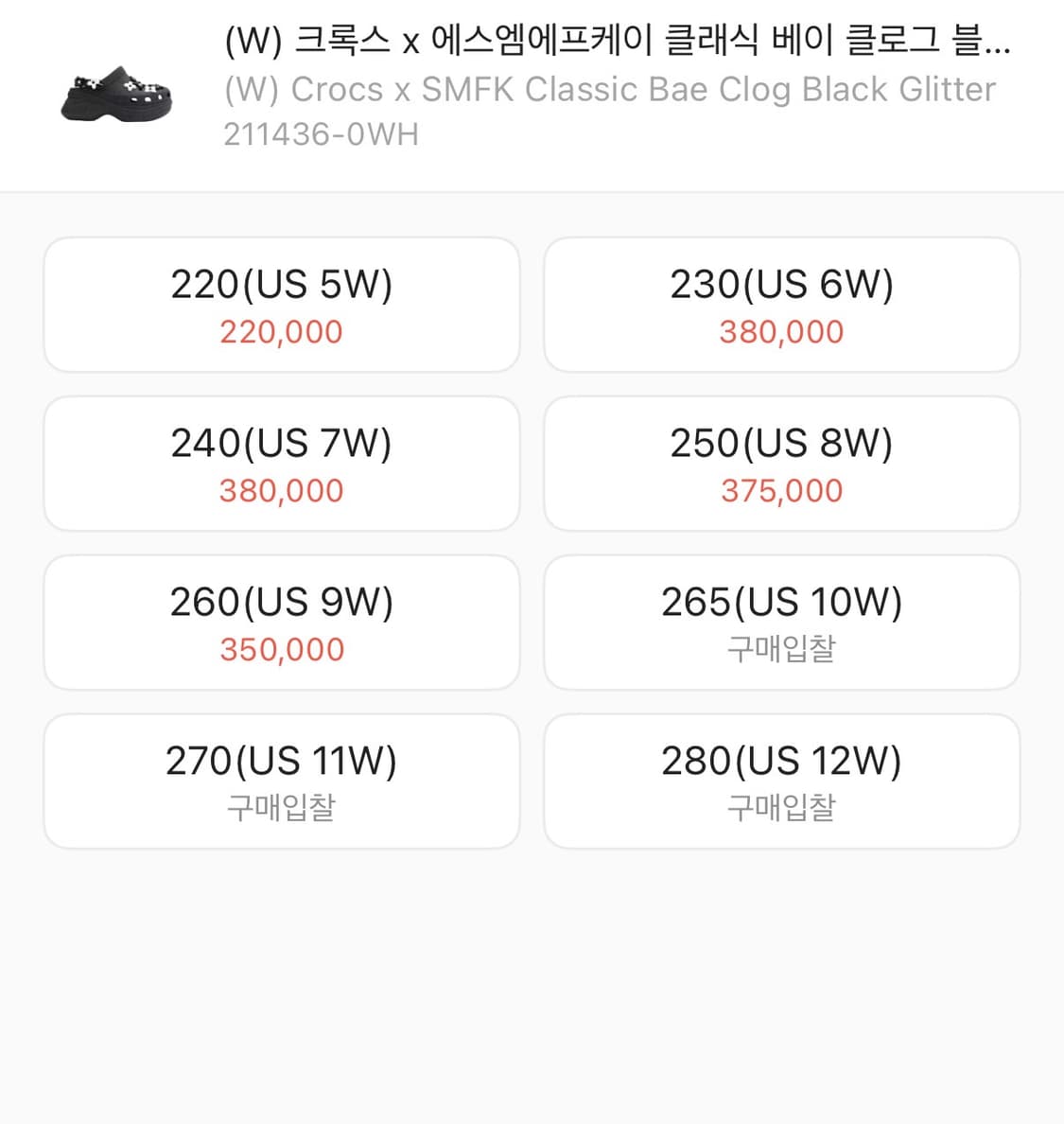Tap the 220,000 price under size 220

(x=281, y=331)
